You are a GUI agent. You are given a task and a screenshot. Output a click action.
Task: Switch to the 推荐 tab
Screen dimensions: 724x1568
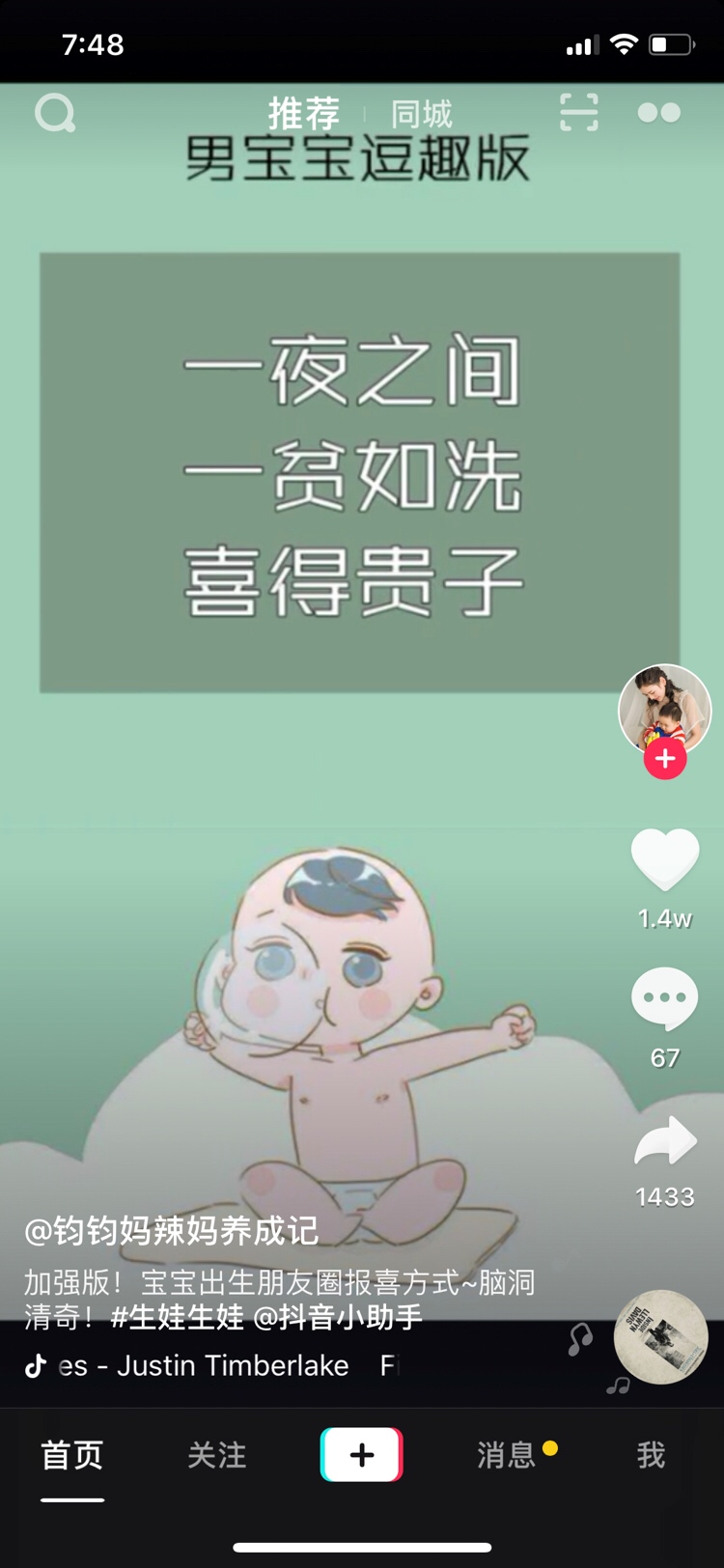pos(304,114)
